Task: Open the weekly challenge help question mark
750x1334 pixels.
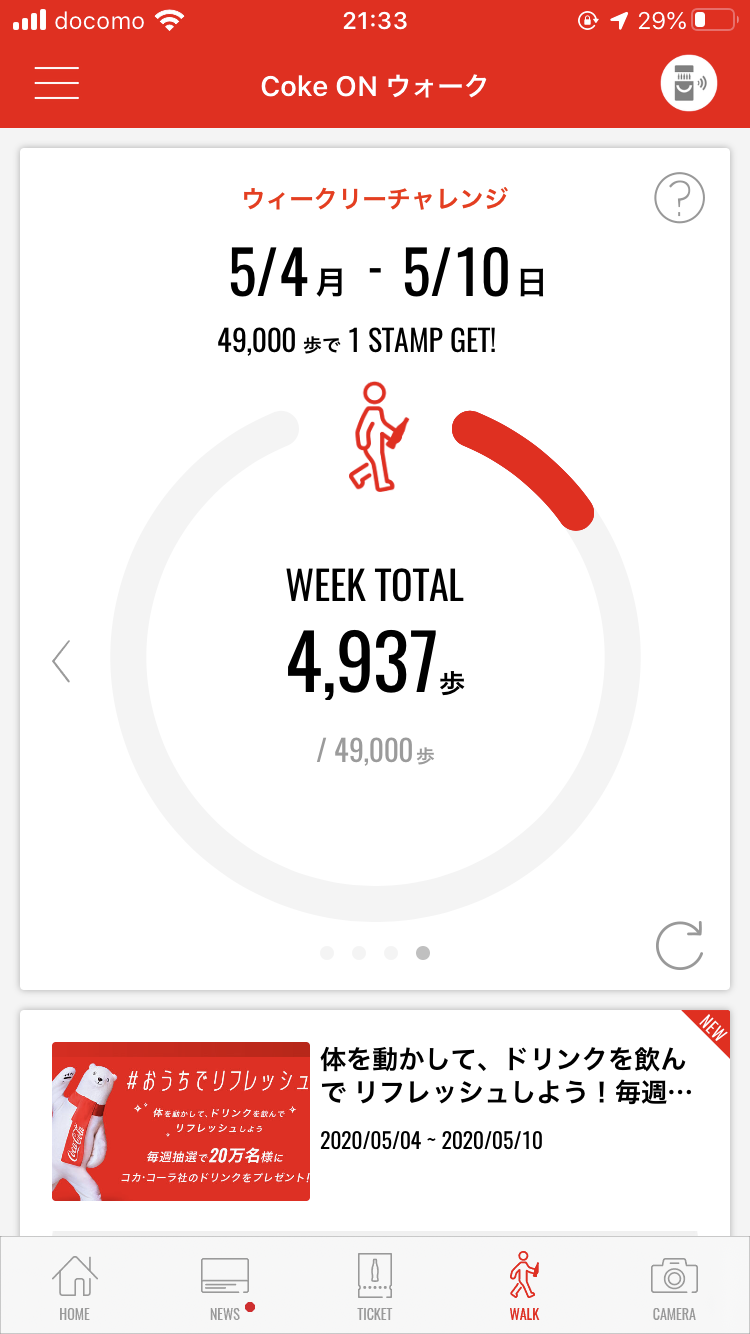Action: (x=680, y=199)
